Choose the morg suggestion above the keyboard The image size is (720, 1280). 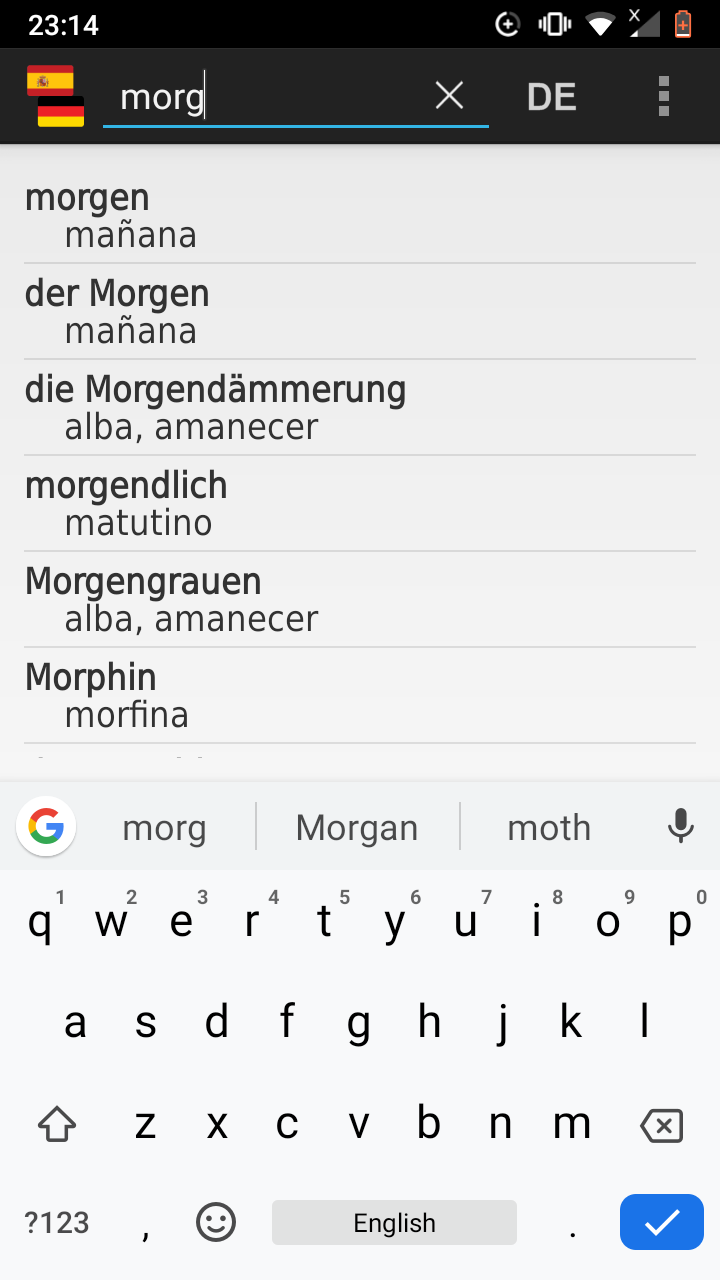click(x=164, y=827)
